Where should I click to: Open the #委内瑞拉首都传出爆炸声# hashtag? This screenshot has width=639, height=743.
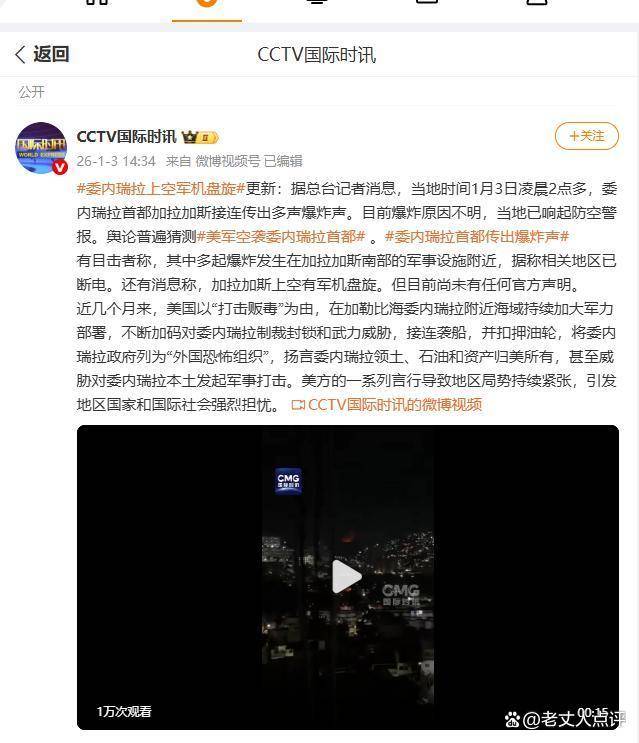pyautogui.click(x=477, y=237)
